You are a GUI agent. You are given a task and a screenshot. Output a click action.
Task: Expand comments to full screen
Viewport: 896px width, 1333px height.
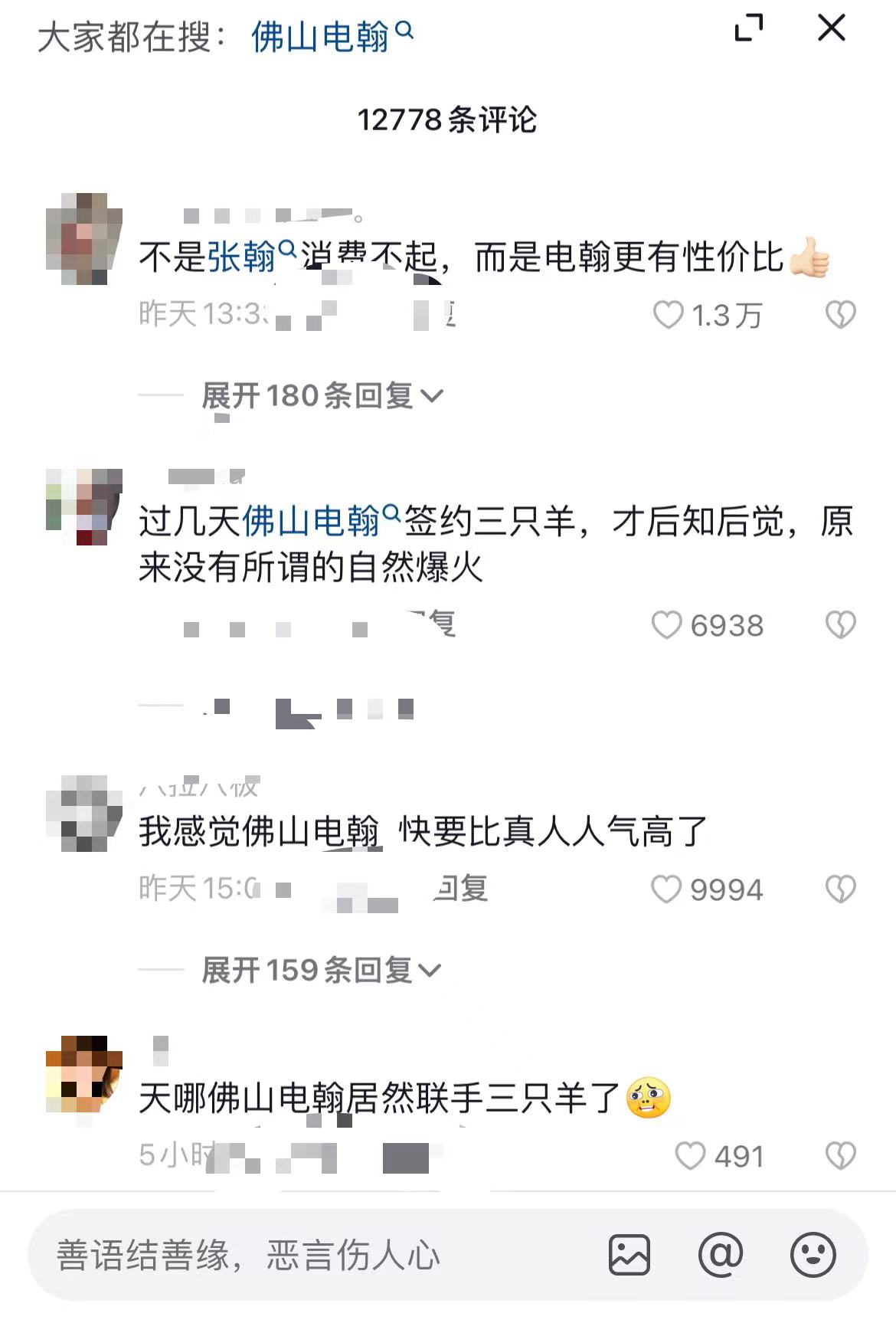(x=748, y=29)
